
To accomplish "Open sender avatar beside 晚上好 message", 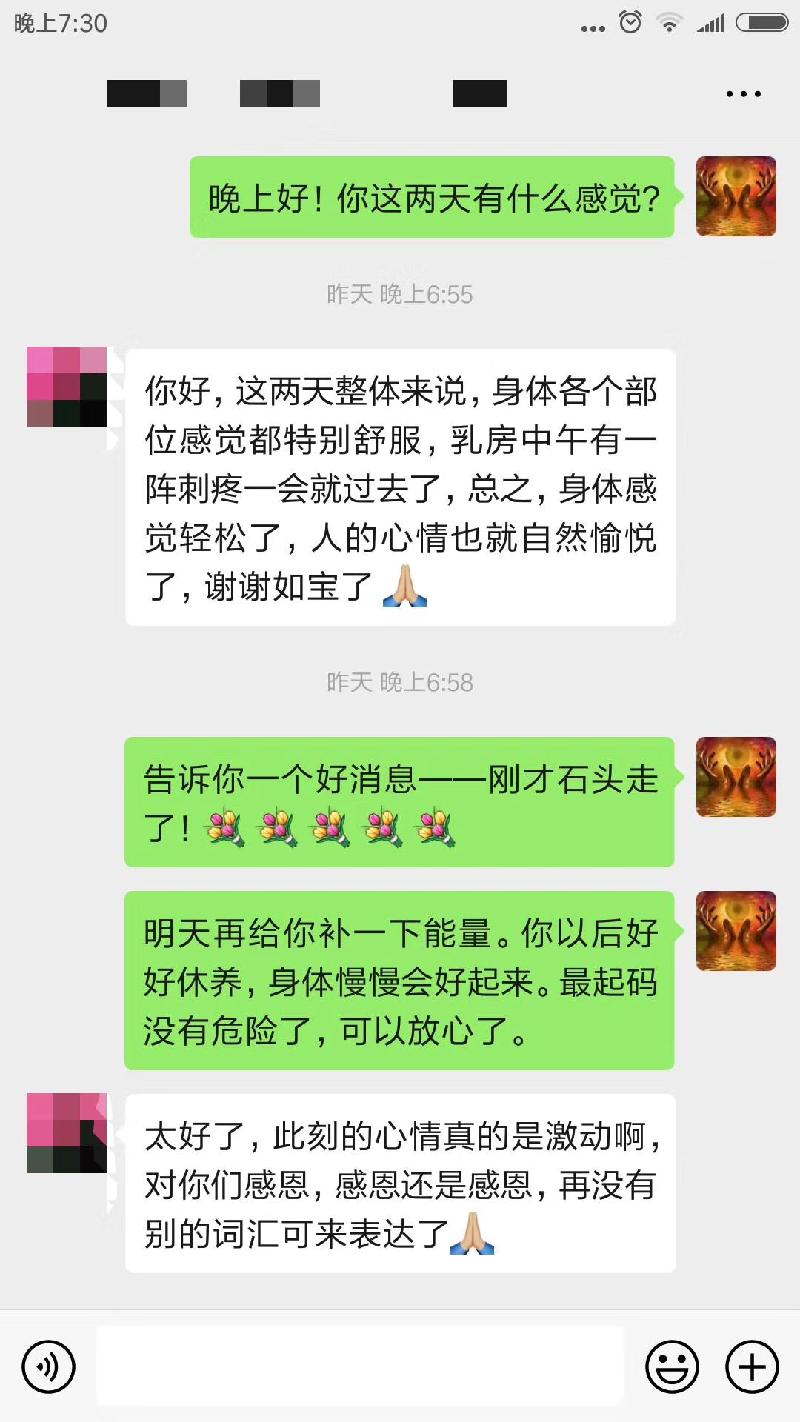I will [736, 196].
